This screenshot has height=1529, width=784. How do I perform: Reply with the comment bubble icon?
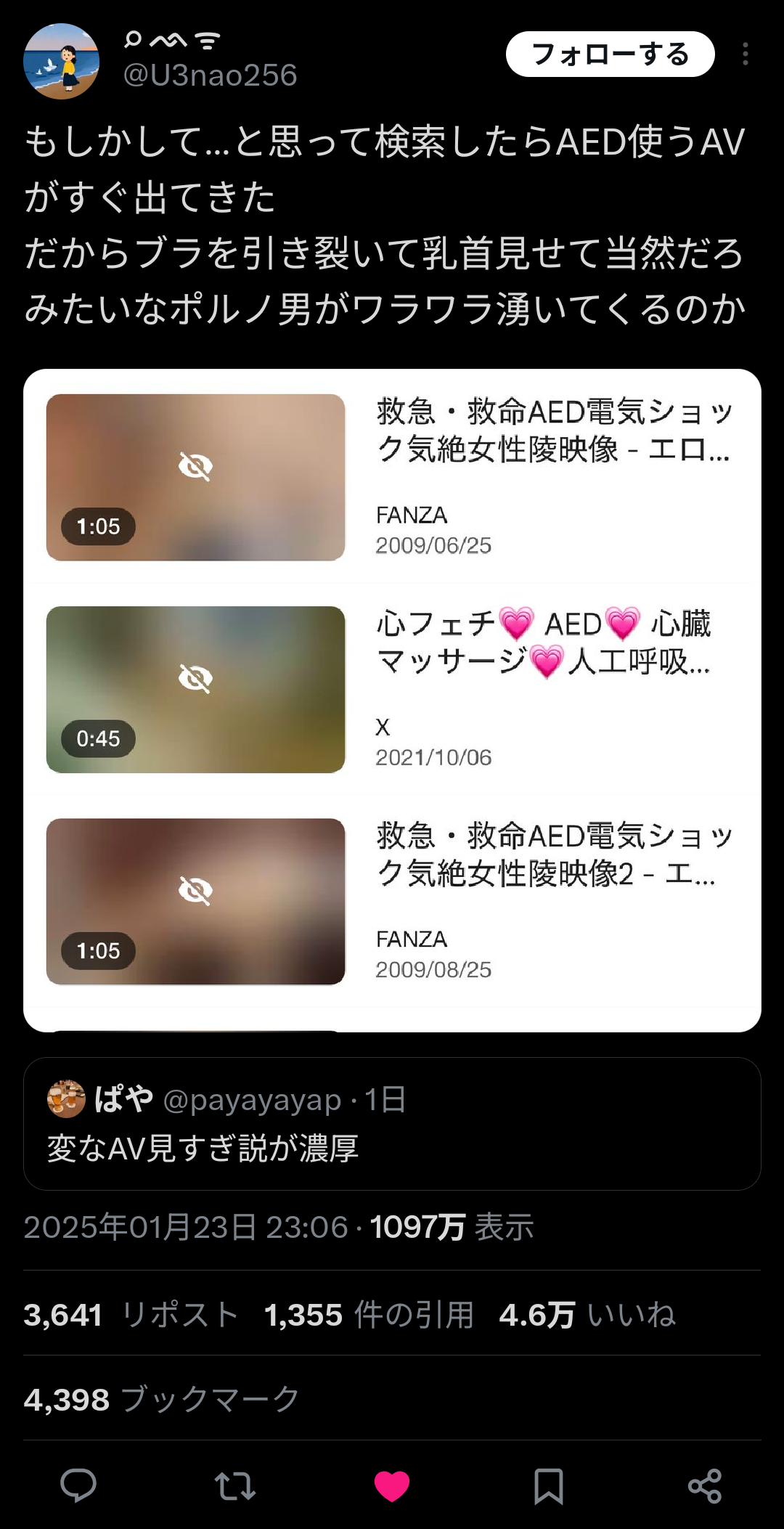(78, 1485)
